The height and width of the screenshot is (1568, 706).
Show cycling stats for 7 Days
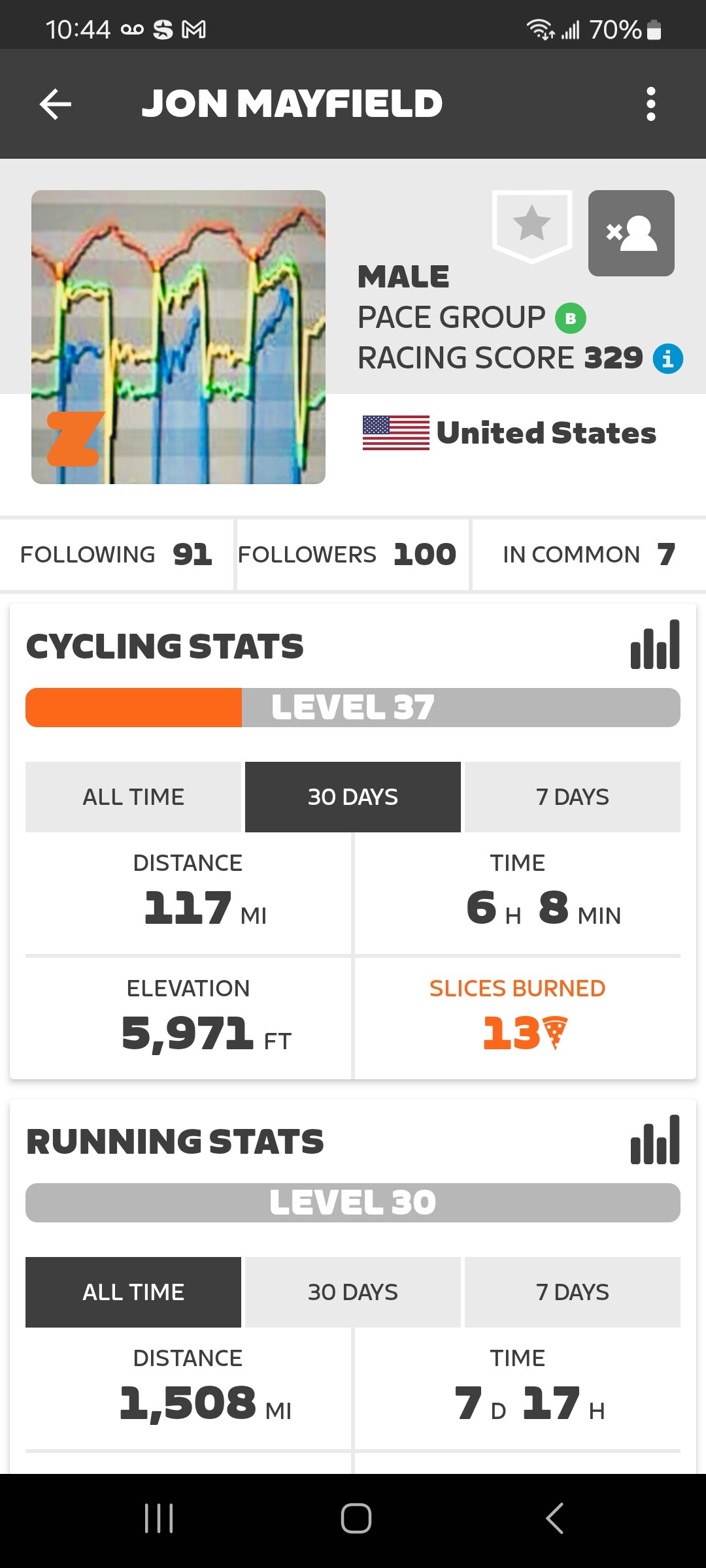click(573, 797)
